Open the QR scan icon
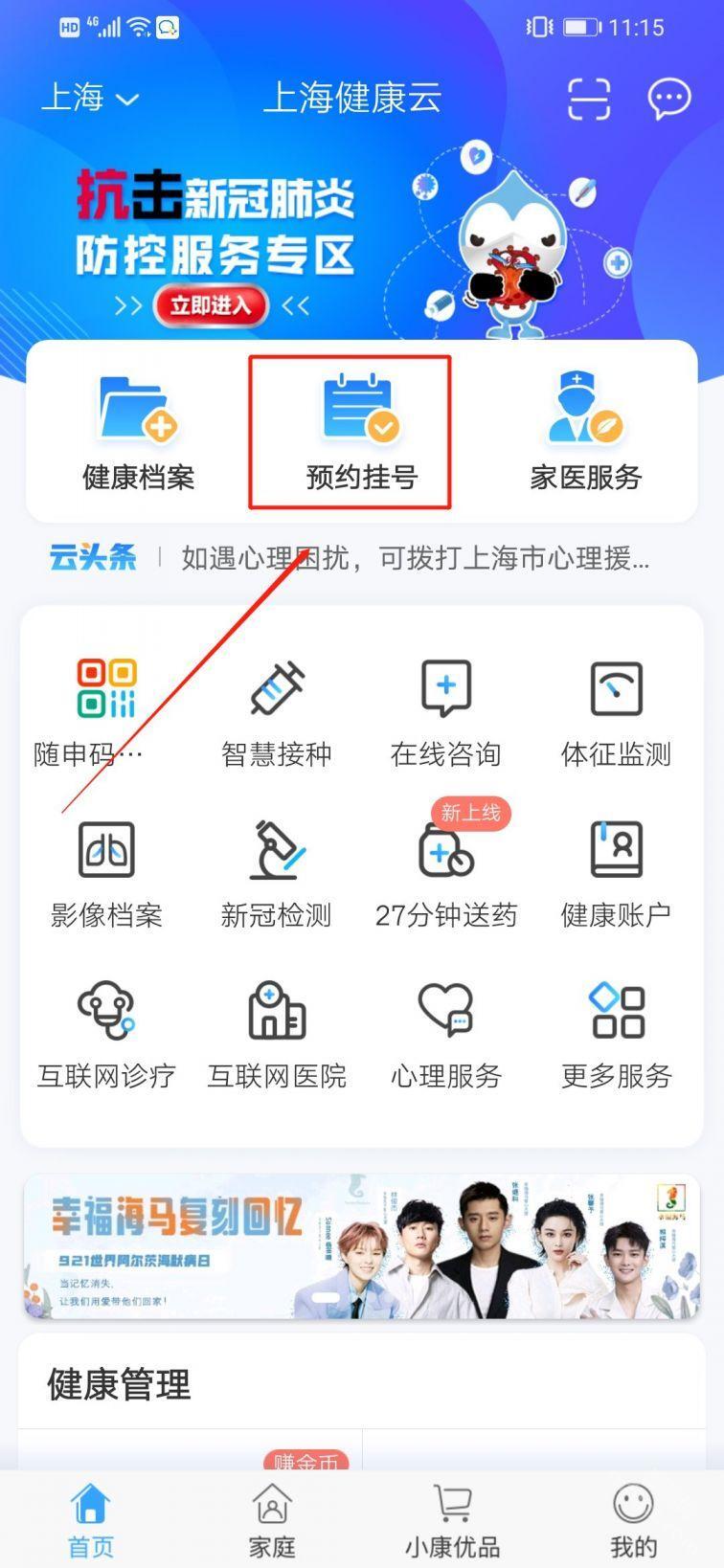This screenshot has width=724, height=1568. pos(588,98)
